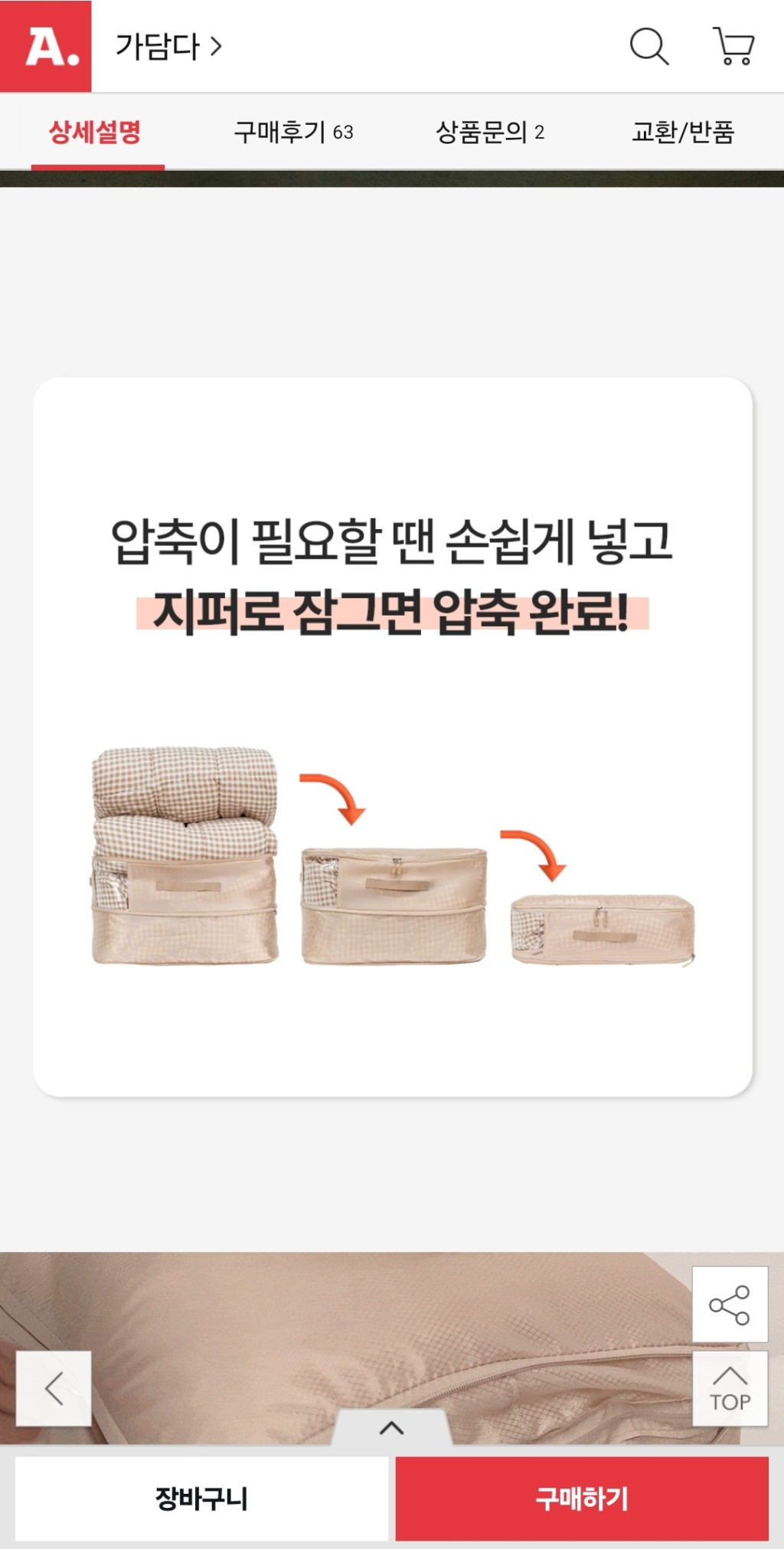This screenshot has height=1549, width=784.
Task: Switch to the 구매후기 63 tab
Action: point(293,132)
